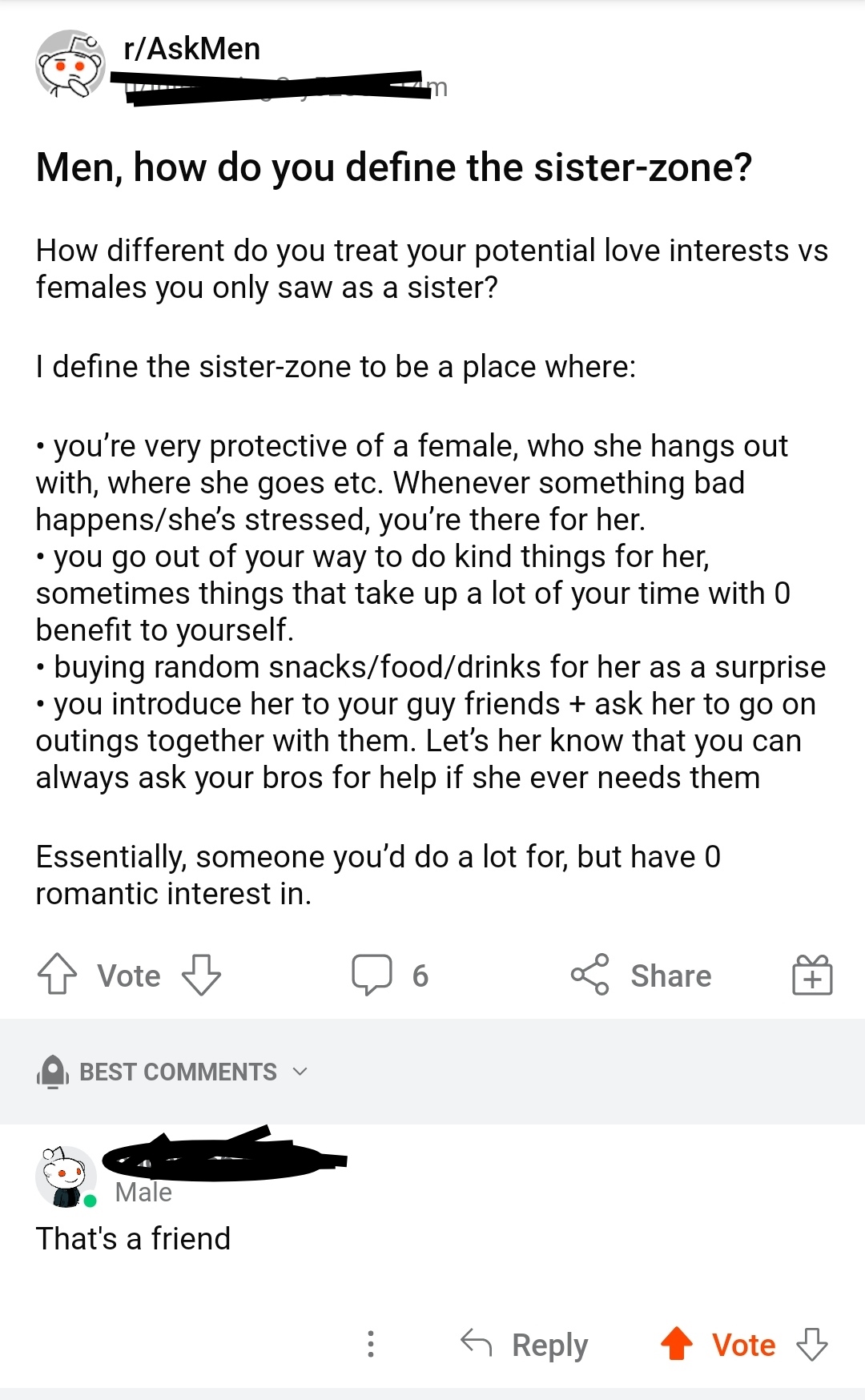This screenshot has height=1400, width=865.
Task: Open the overflow menu on the comment
Action: coord(370,1344)
